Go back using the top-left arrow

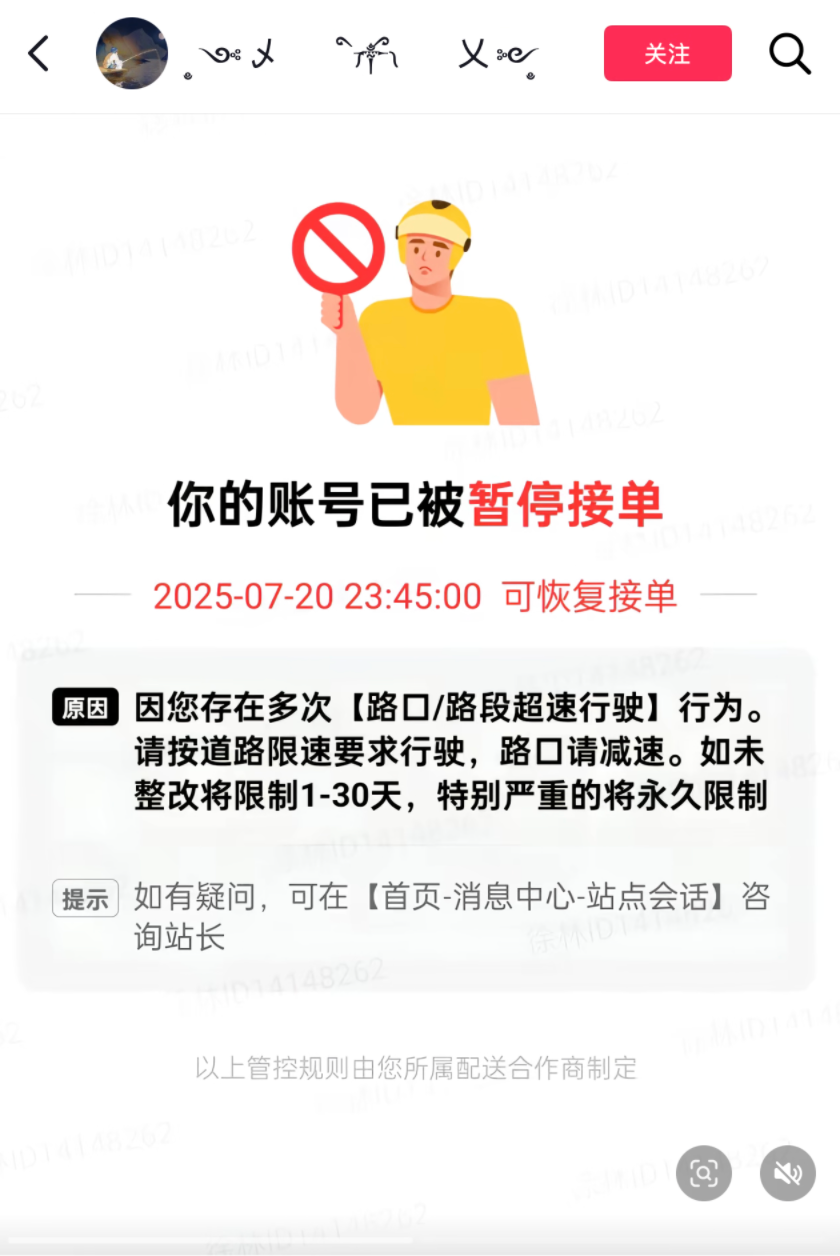pos(38,54)
